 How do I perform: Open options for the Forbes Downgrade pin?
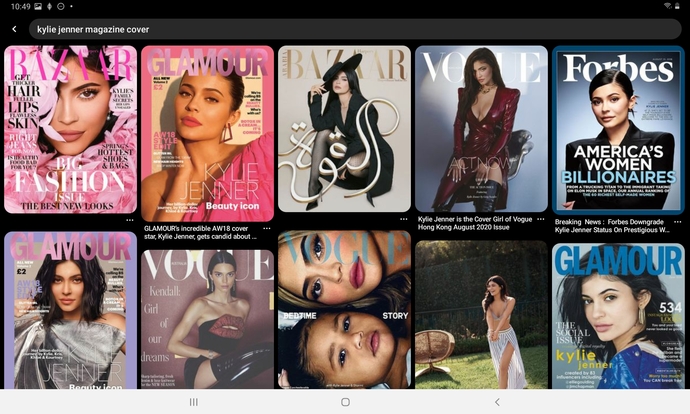click(x=678, y=219)
